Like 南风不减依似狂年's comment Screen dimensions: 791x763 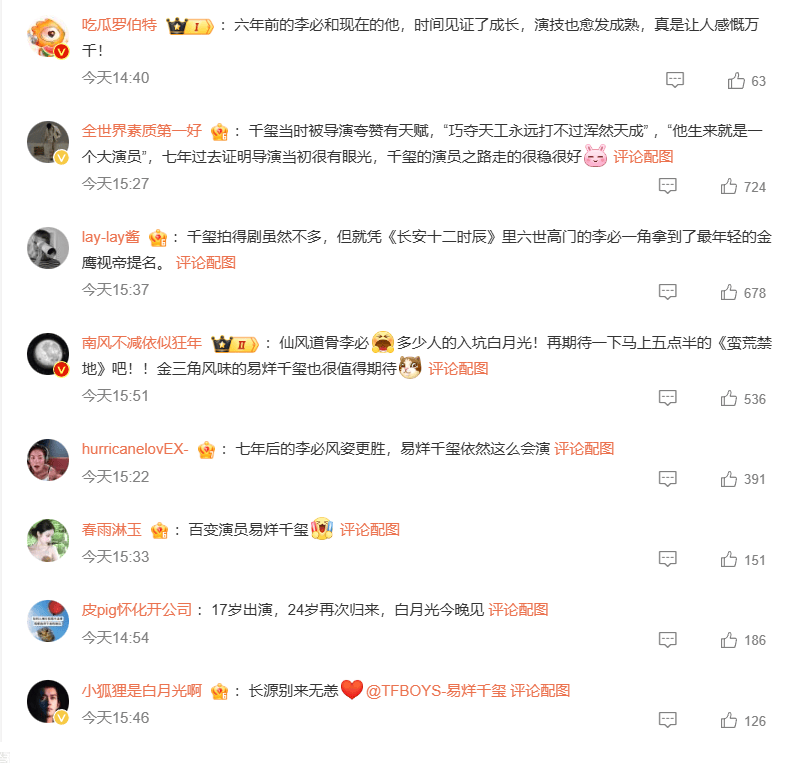(x=729, y=398)
